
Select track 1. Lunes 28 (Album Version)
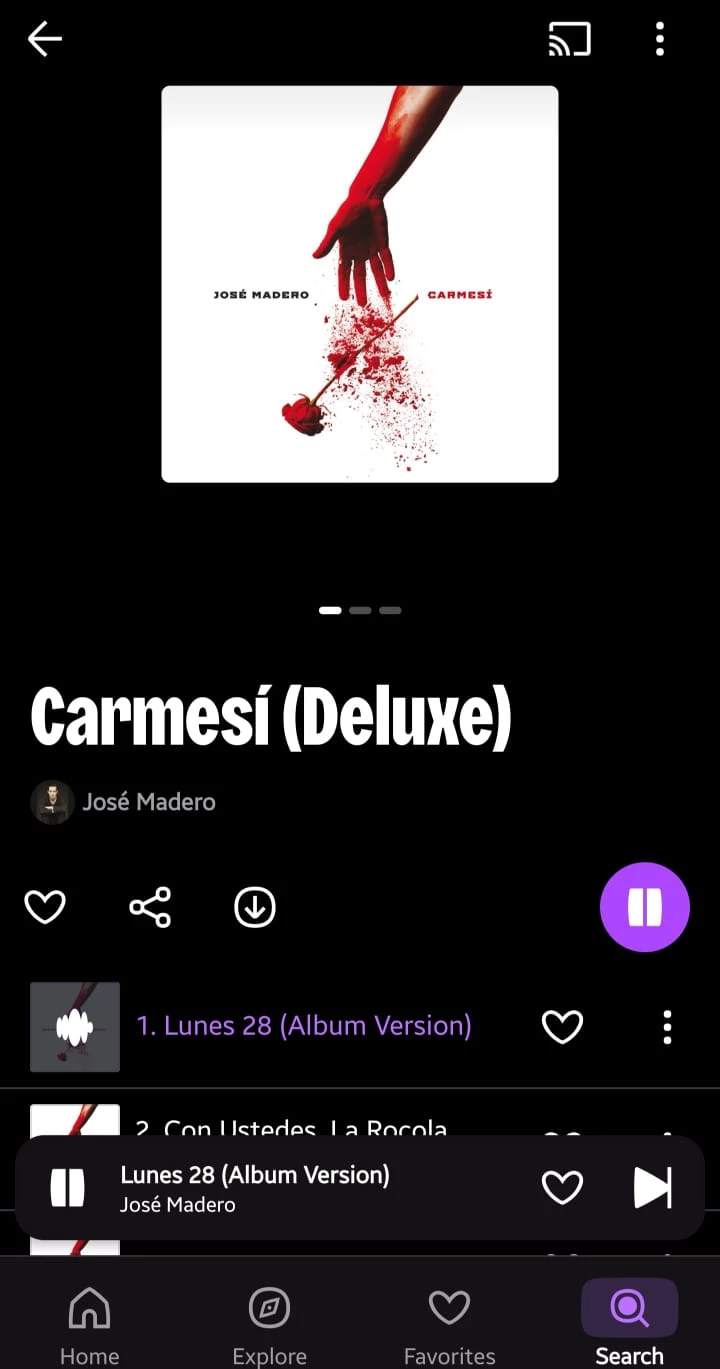tap(303, 1026)
